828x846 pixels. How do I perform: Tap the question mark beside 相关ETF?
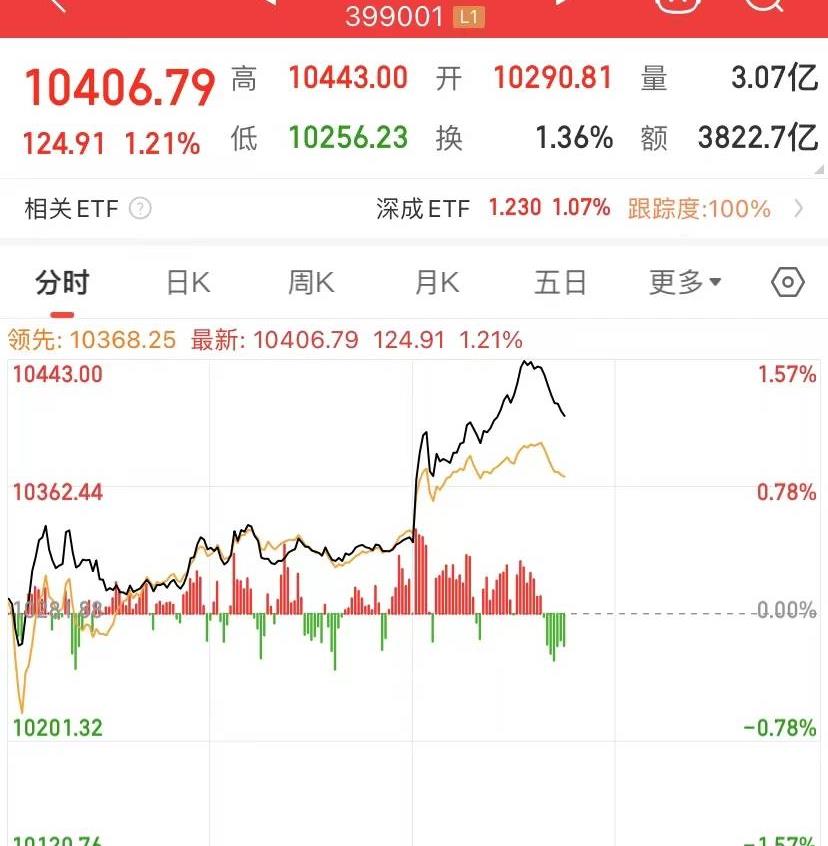[x=140, y=210]
